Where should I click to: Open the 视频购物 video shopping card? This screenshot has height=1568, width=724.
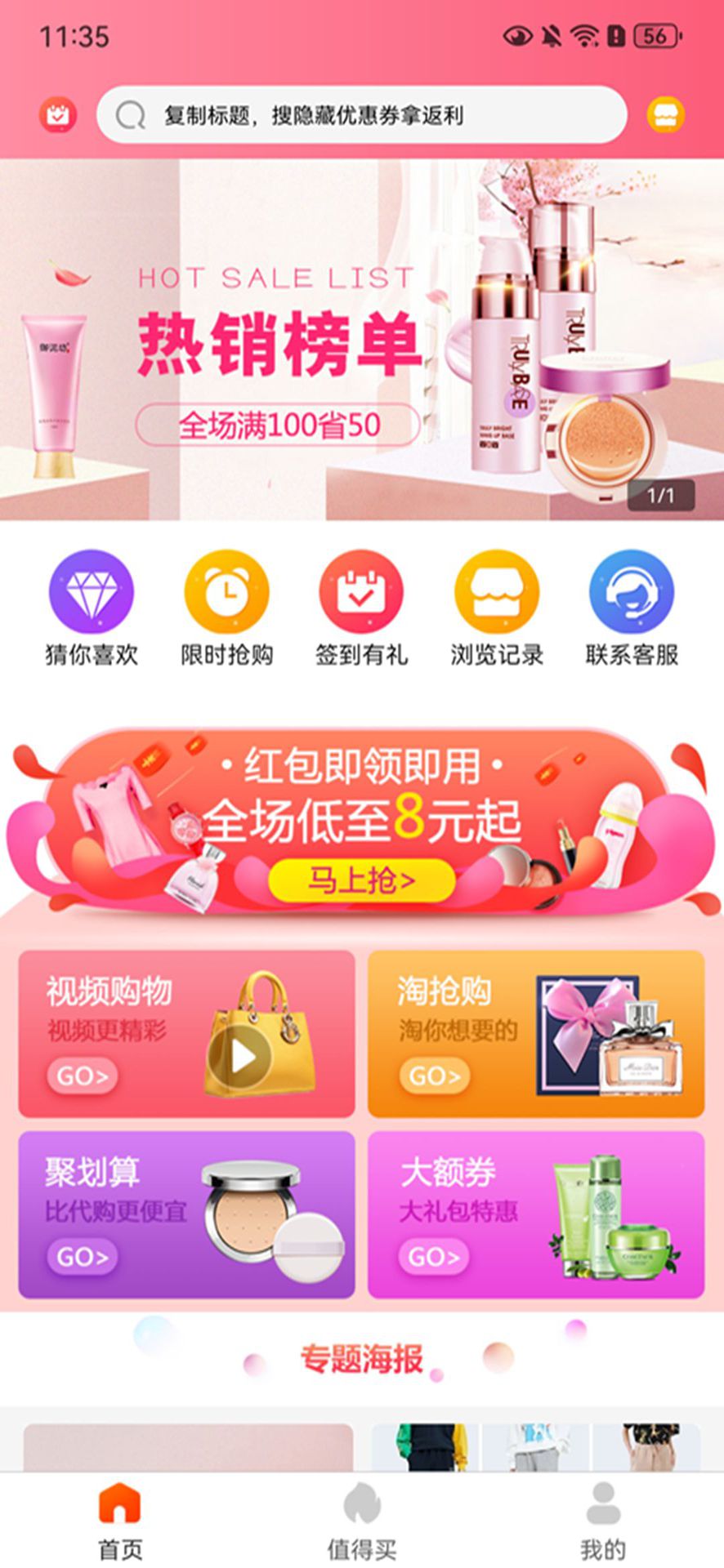pyautogui.click(x=186, y=1034)
